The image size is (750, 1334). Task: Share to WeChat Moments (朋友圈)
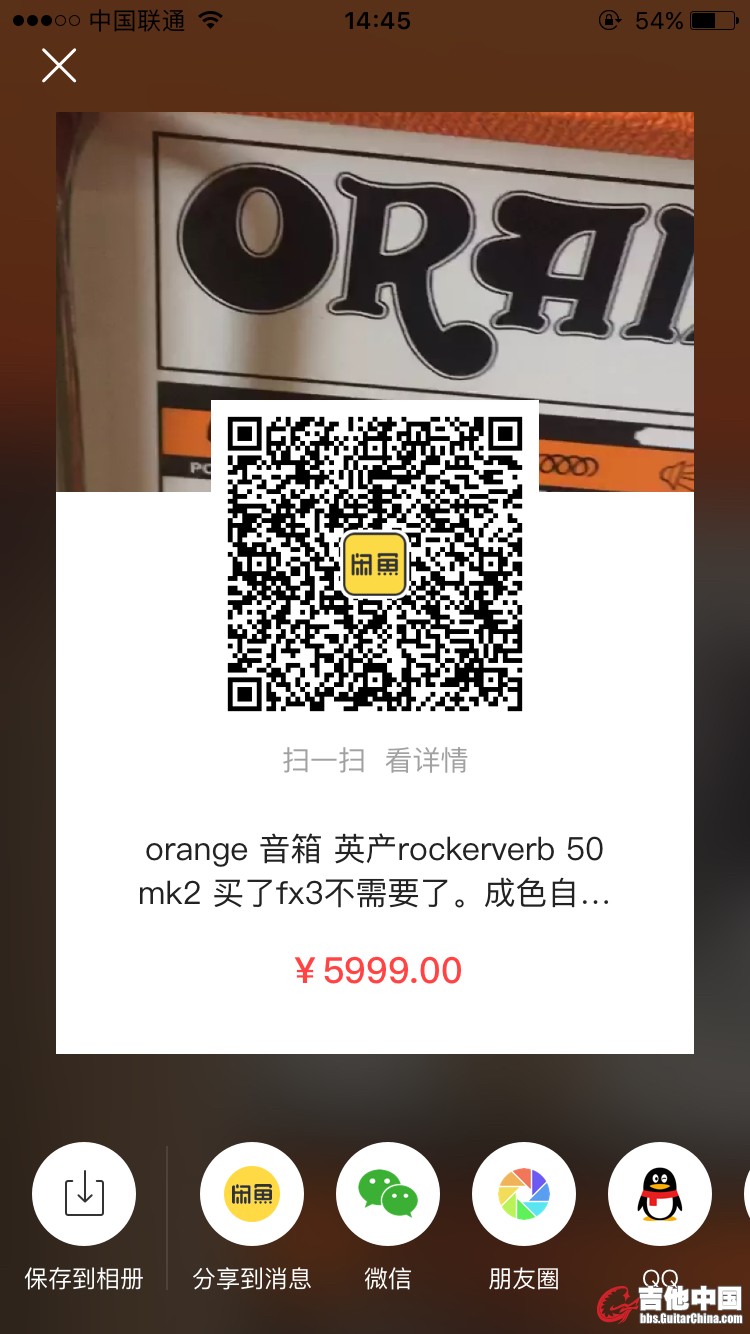524,1194
